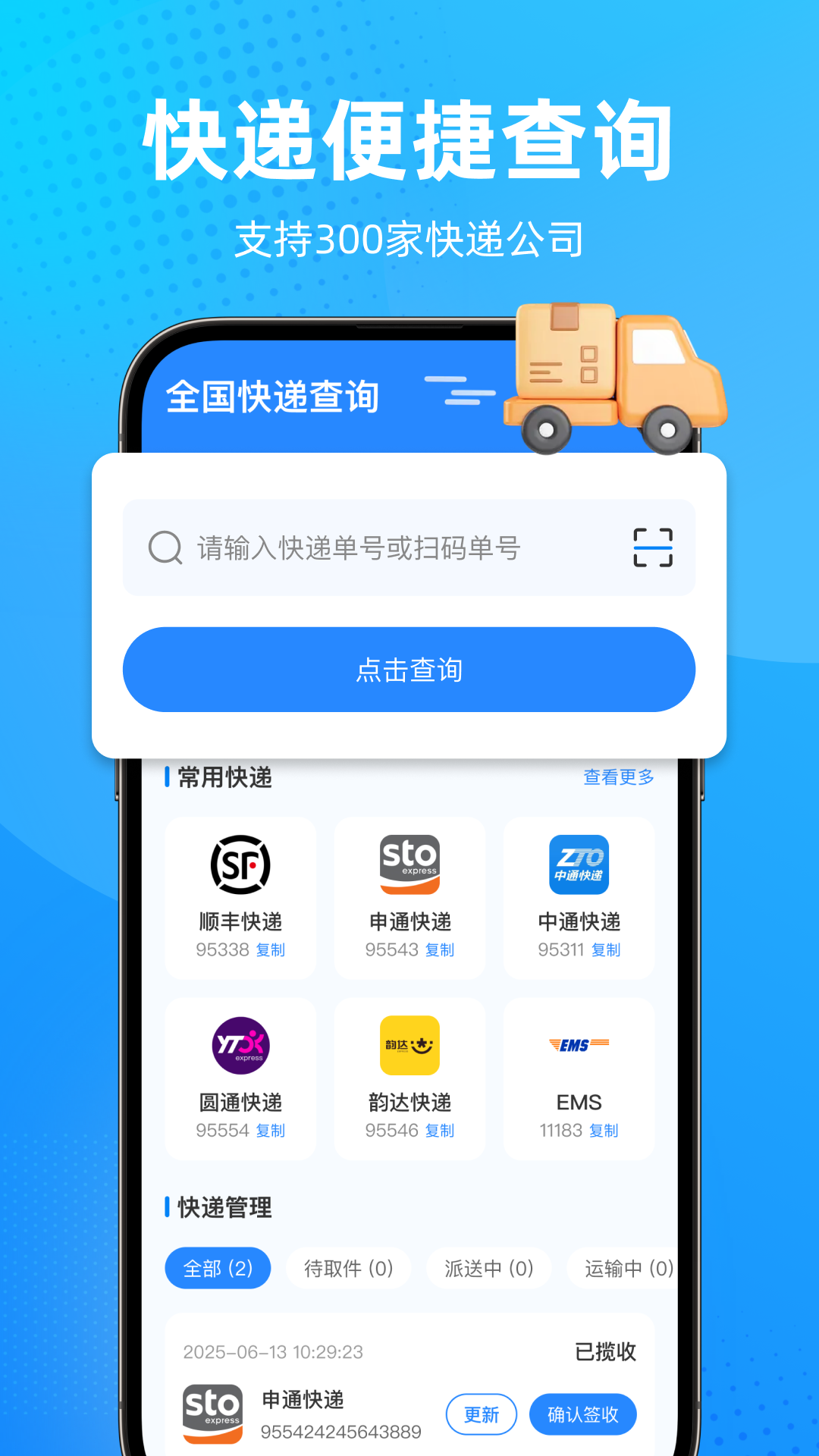This screenshot has width=819, height=1456.
Task: Select the 全部 (2) filter tab
Action: (217, 1267)
